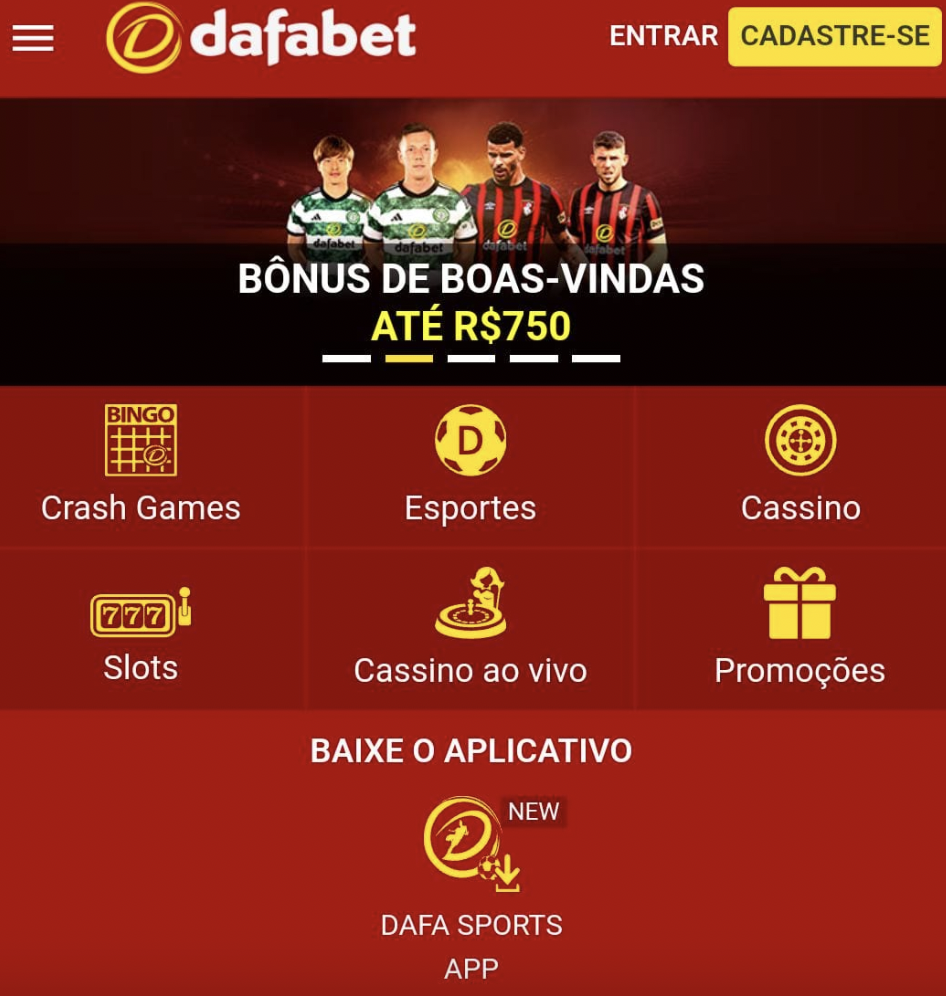Image resolution: width=946 pixels, height=996 pixels.
Task: View Promoções offers
Action: (800, 628)
